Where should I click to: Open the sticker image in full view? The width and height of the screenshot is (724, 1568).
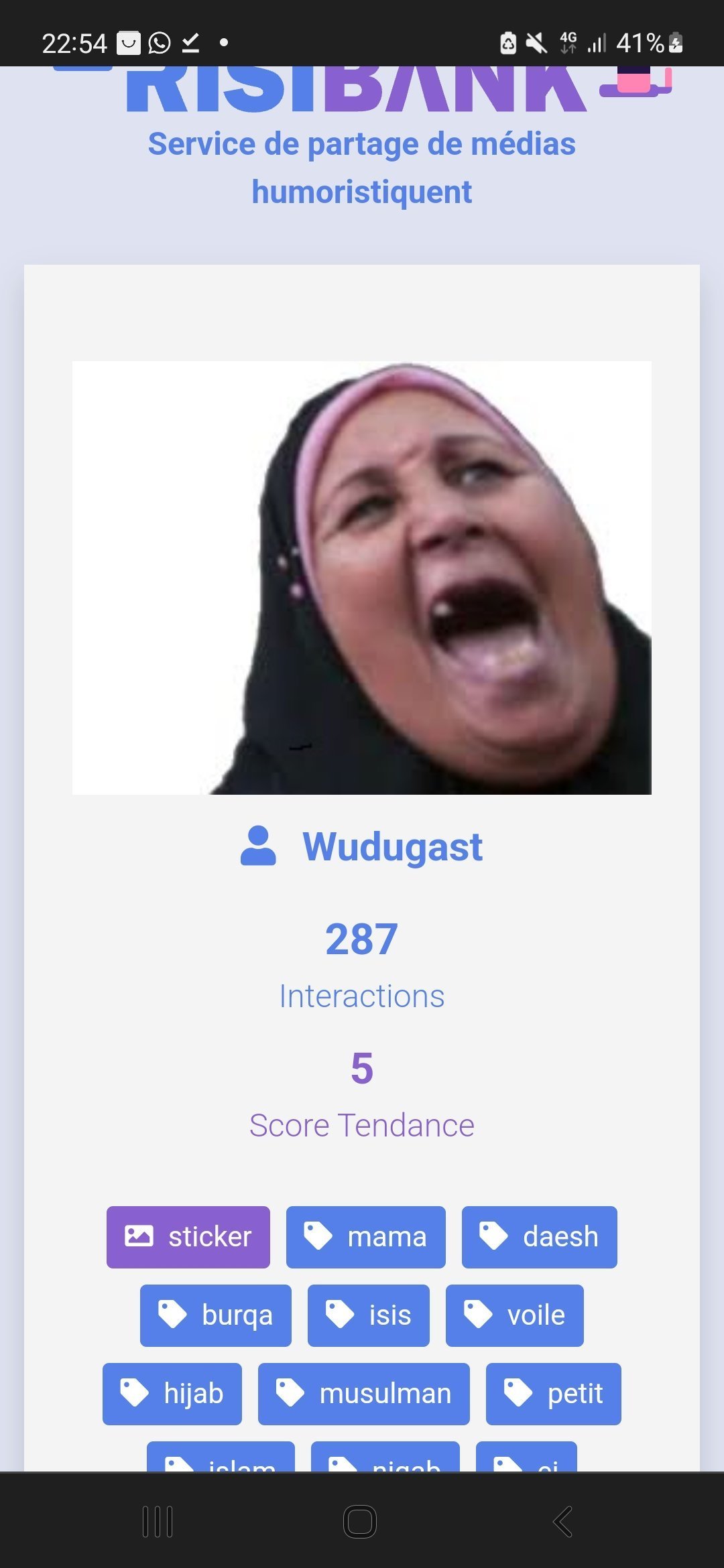pos(362,578)
